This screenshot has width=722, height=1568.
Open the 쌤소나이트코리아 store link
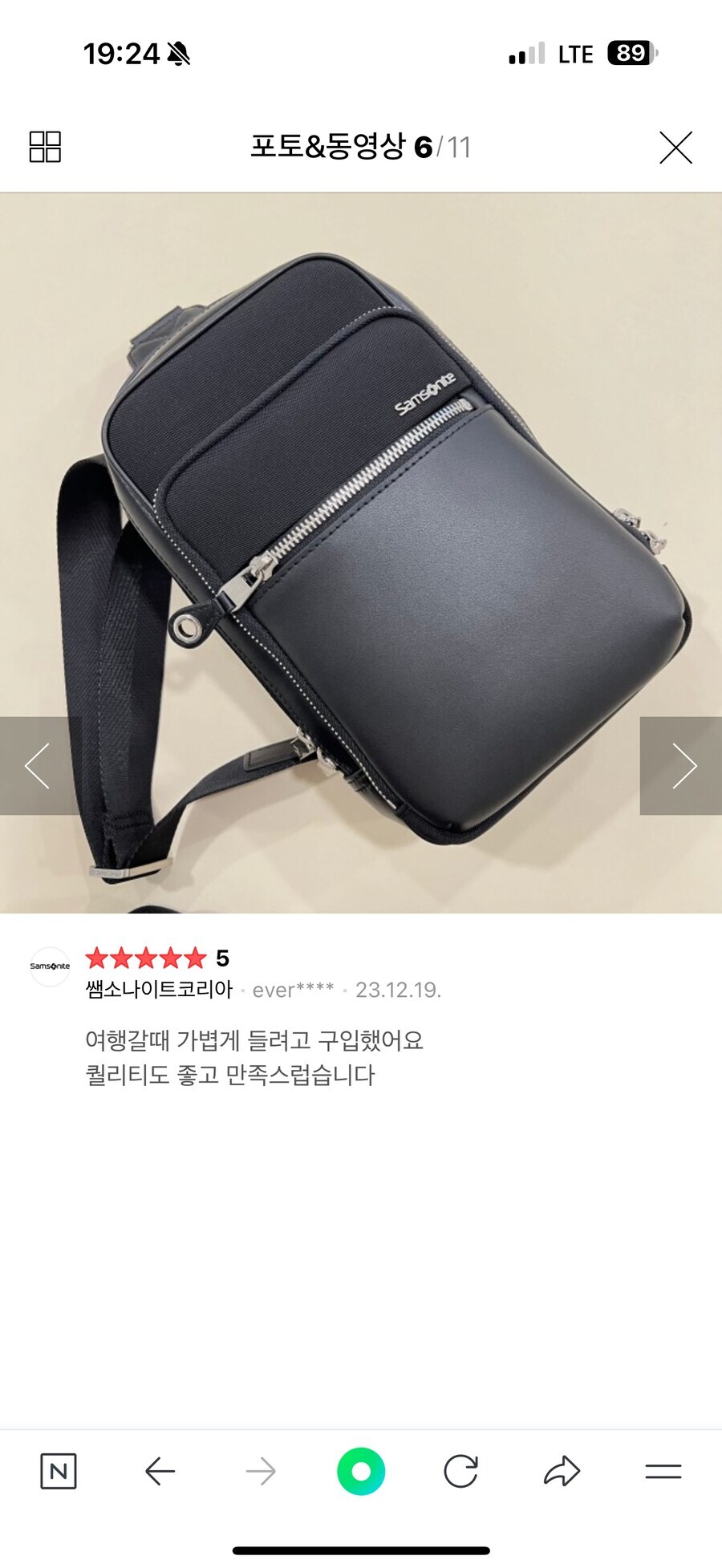pyautogui.click(x=159, y=990)
